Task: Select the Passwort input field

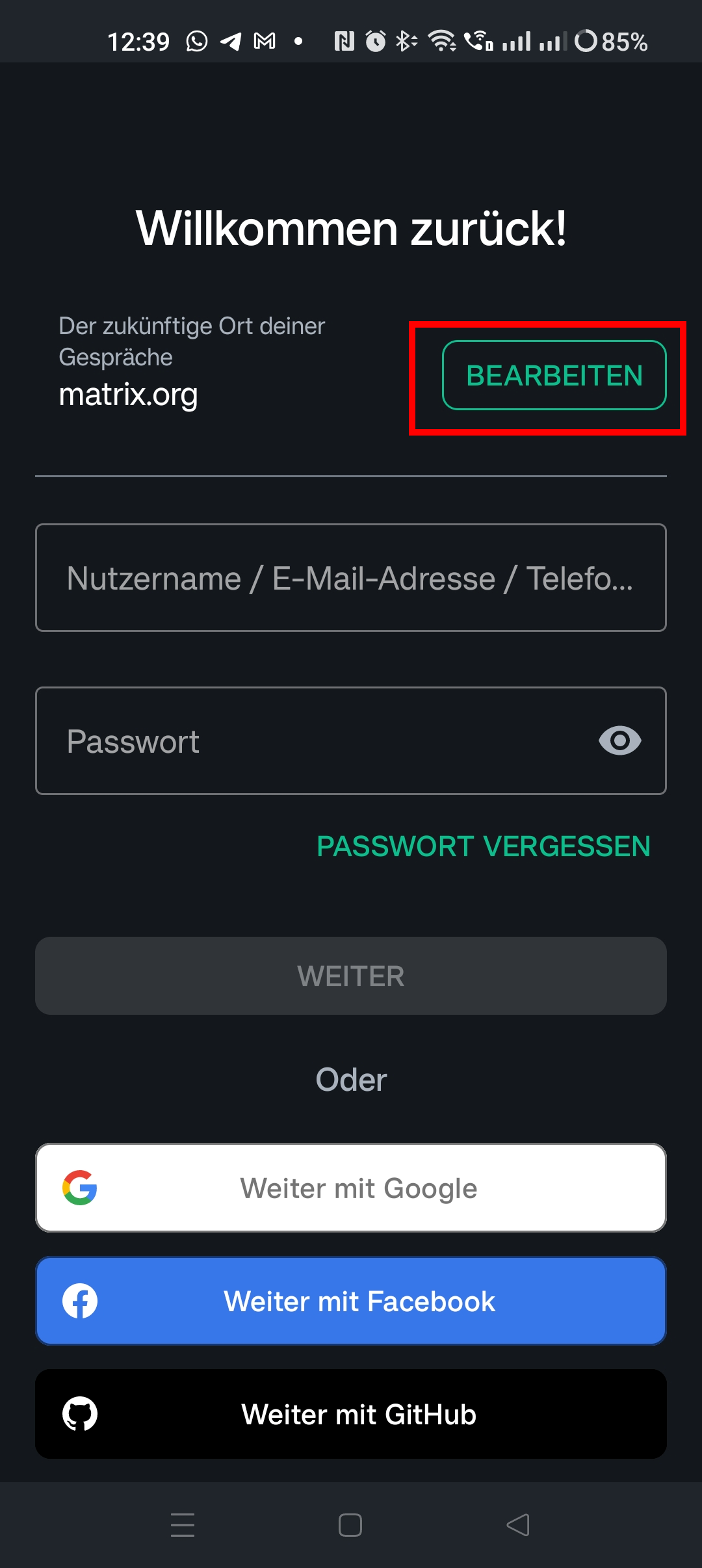Action: [312, 740]
